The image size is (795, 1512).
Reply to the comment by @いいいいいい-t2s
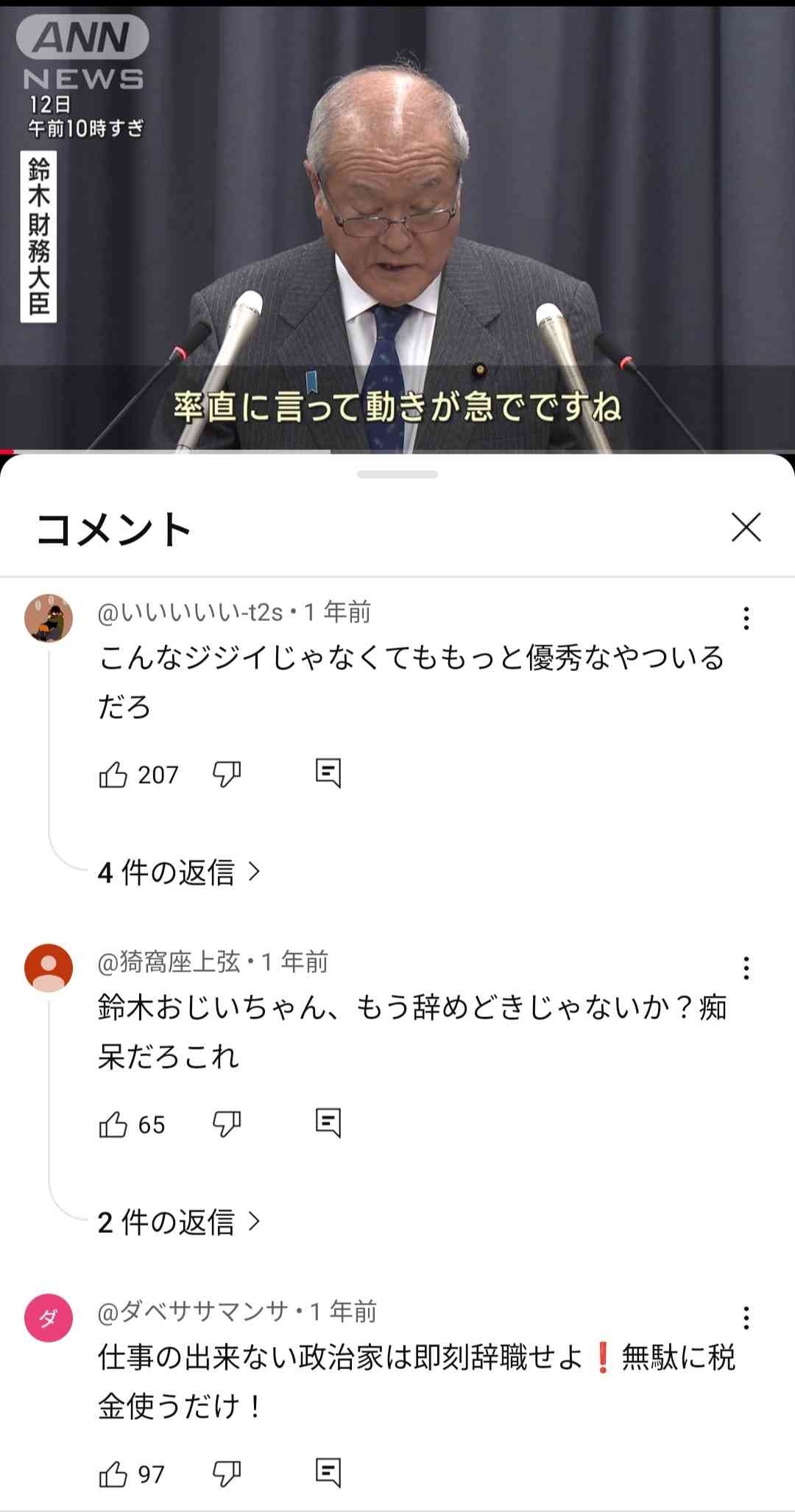(x=328, y=773)
